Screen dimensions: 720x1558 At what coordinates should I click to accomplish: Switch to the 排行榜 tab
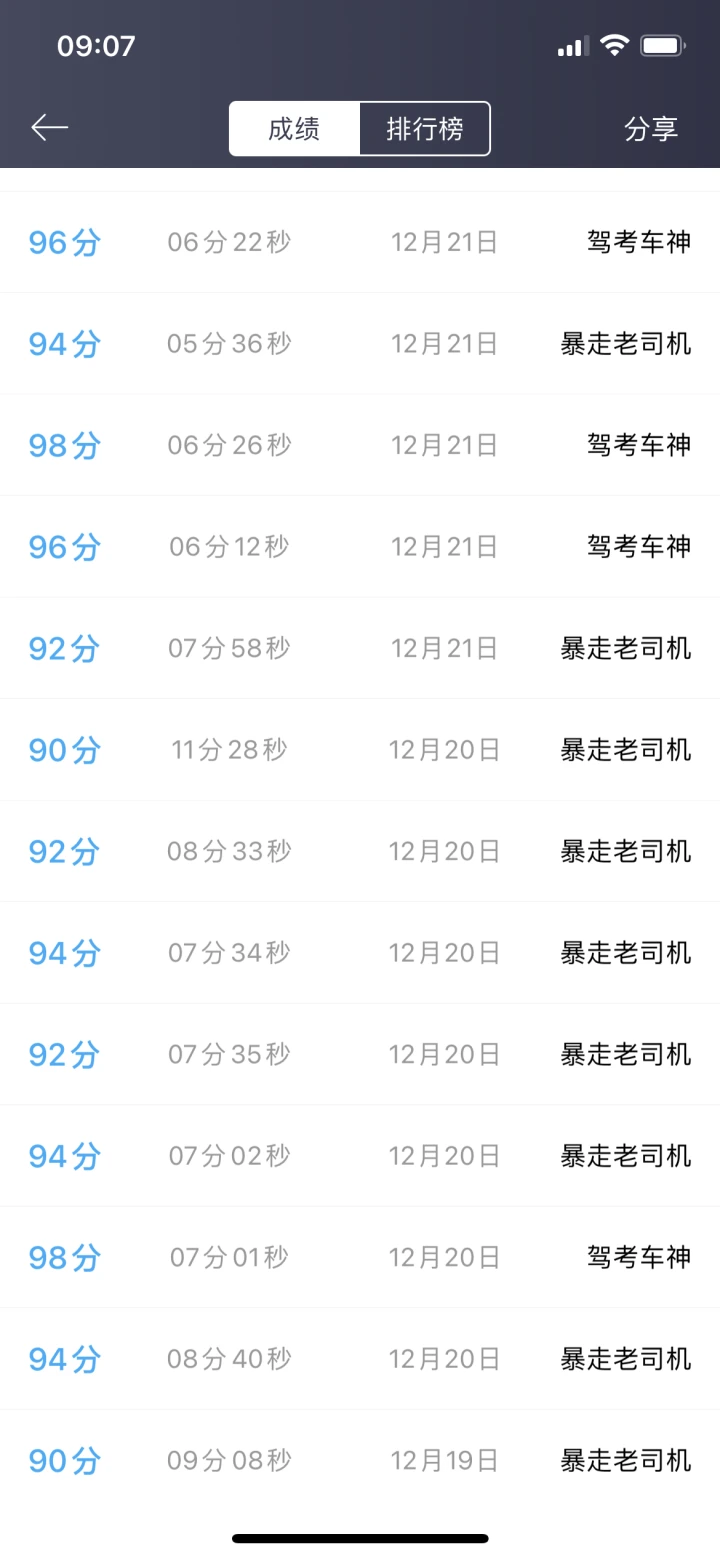click(x=425, y=129)
